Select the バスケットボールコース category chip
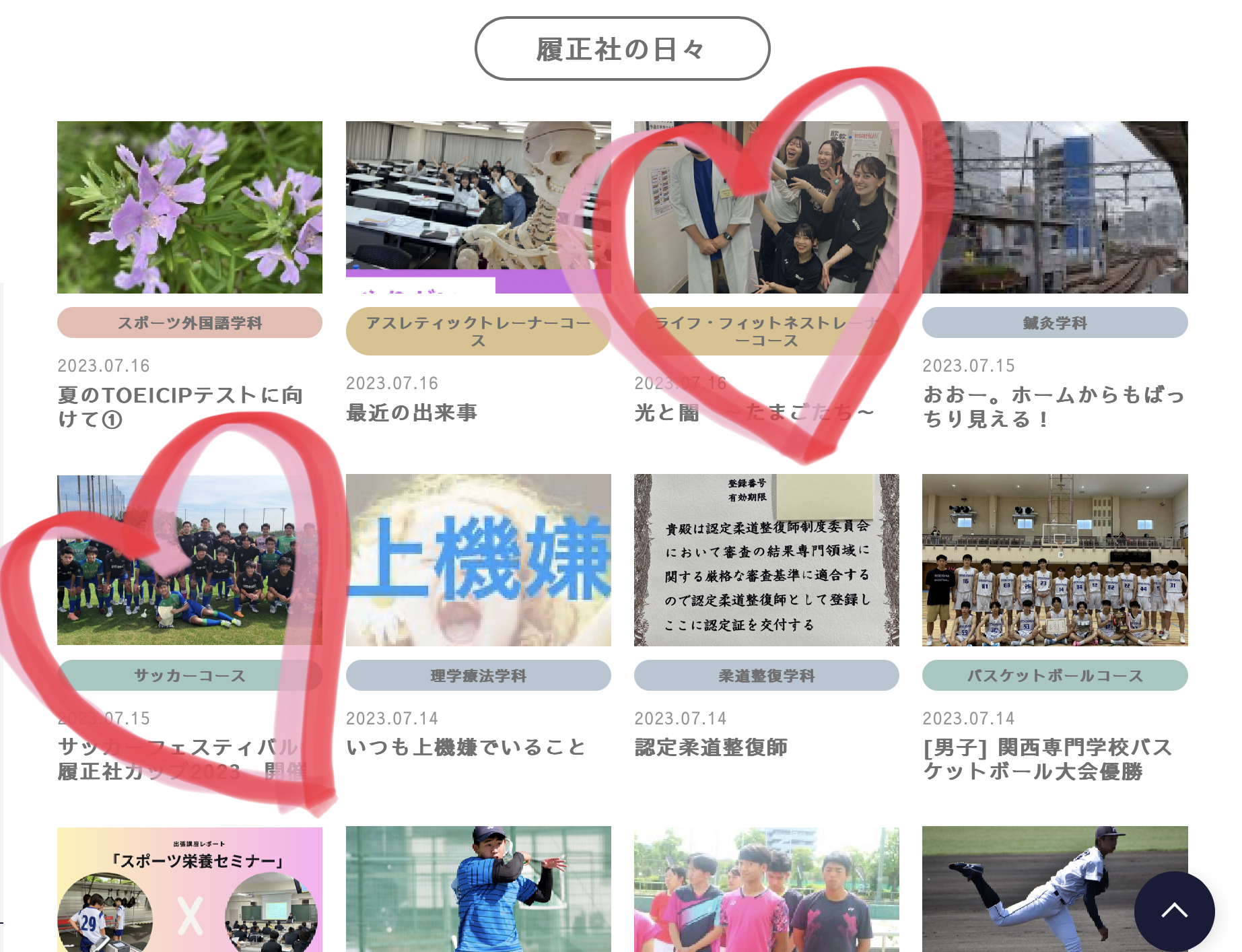 [1054, 675]
